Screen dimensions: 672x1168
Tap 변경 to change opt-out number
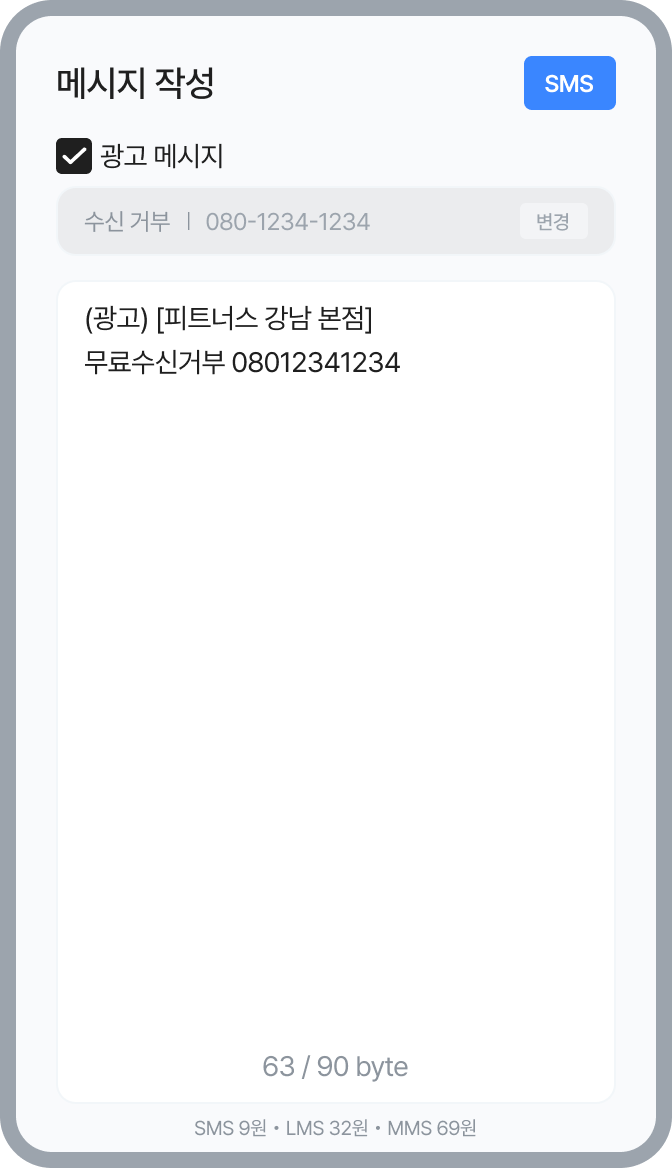click(553, 221)
